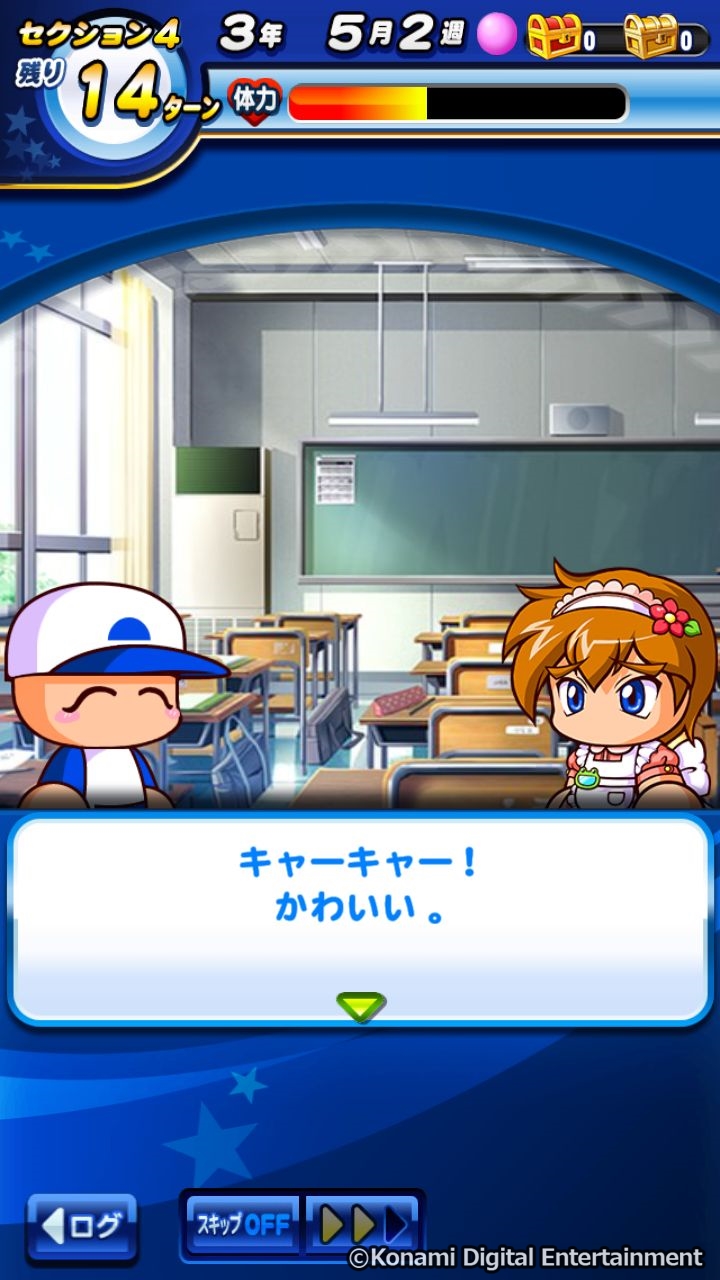Screen dimensions: 720x1280
Task: Advance the dialogue with the green arrow
Action: pyautogui.click(x=360, y=1006)
